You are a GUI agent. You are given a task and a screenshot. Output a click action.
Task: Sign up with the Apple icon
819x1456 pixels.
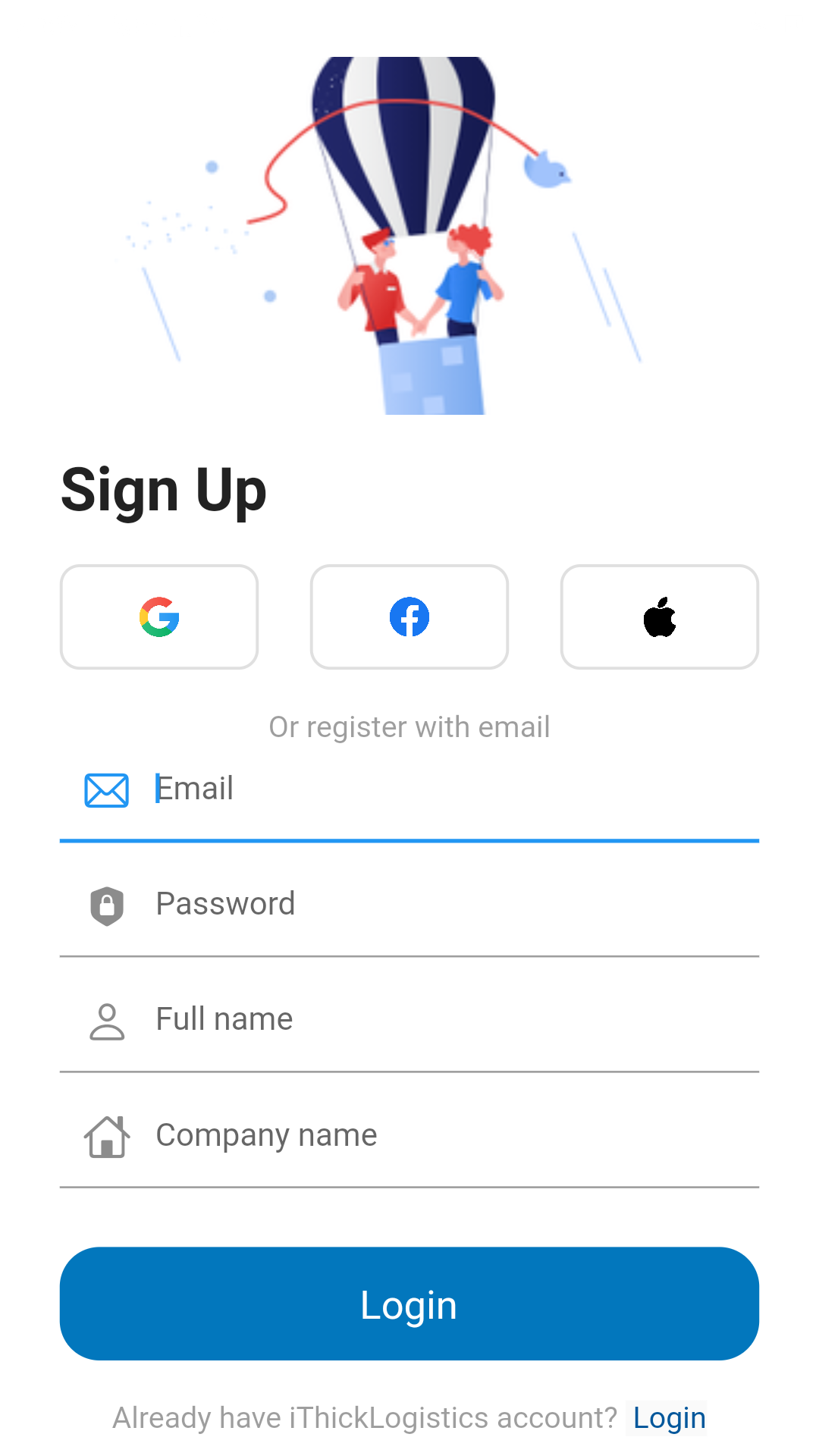[659, 617]
